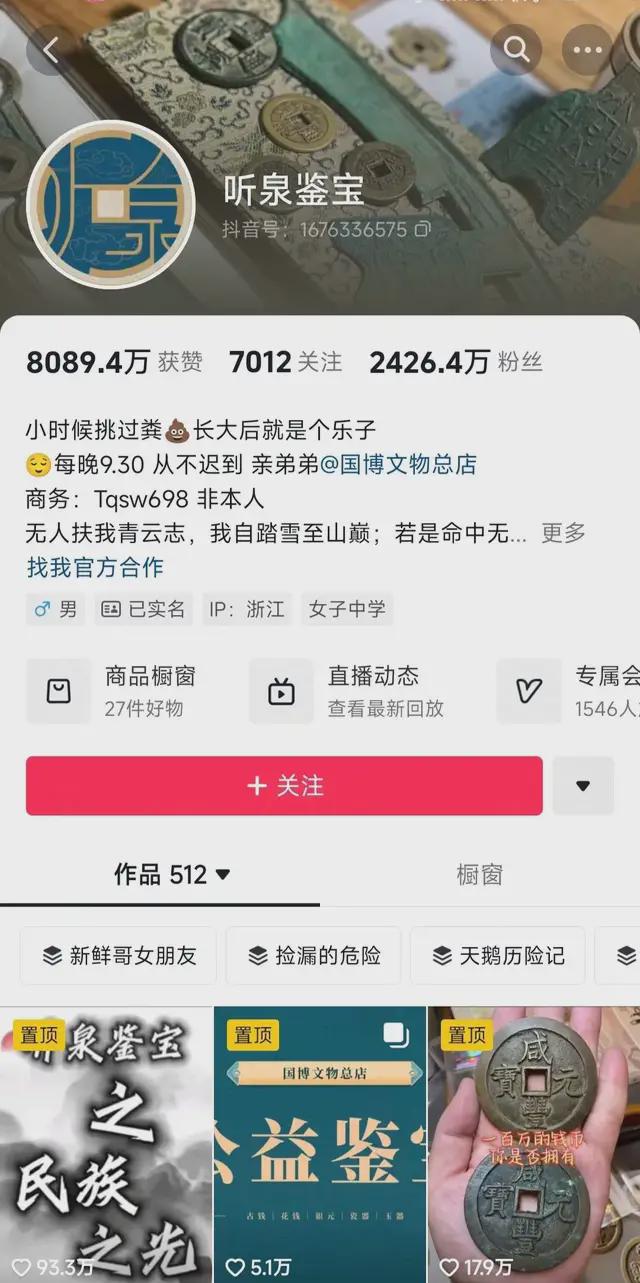Open the pinned 公益鉴宝 video

point(320,1145)
